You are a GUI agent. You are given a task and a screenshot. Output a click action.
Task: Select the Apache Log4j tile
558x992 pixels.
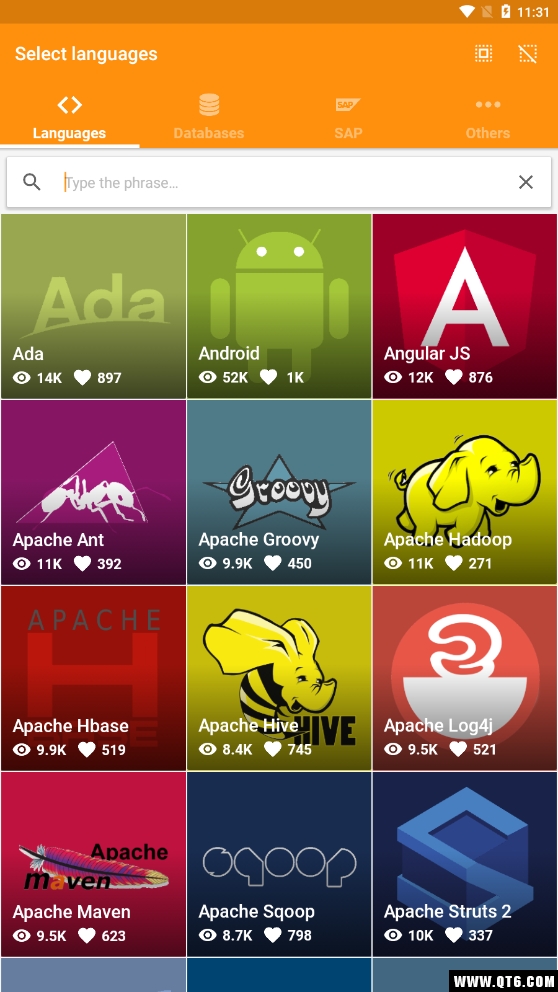464,678
